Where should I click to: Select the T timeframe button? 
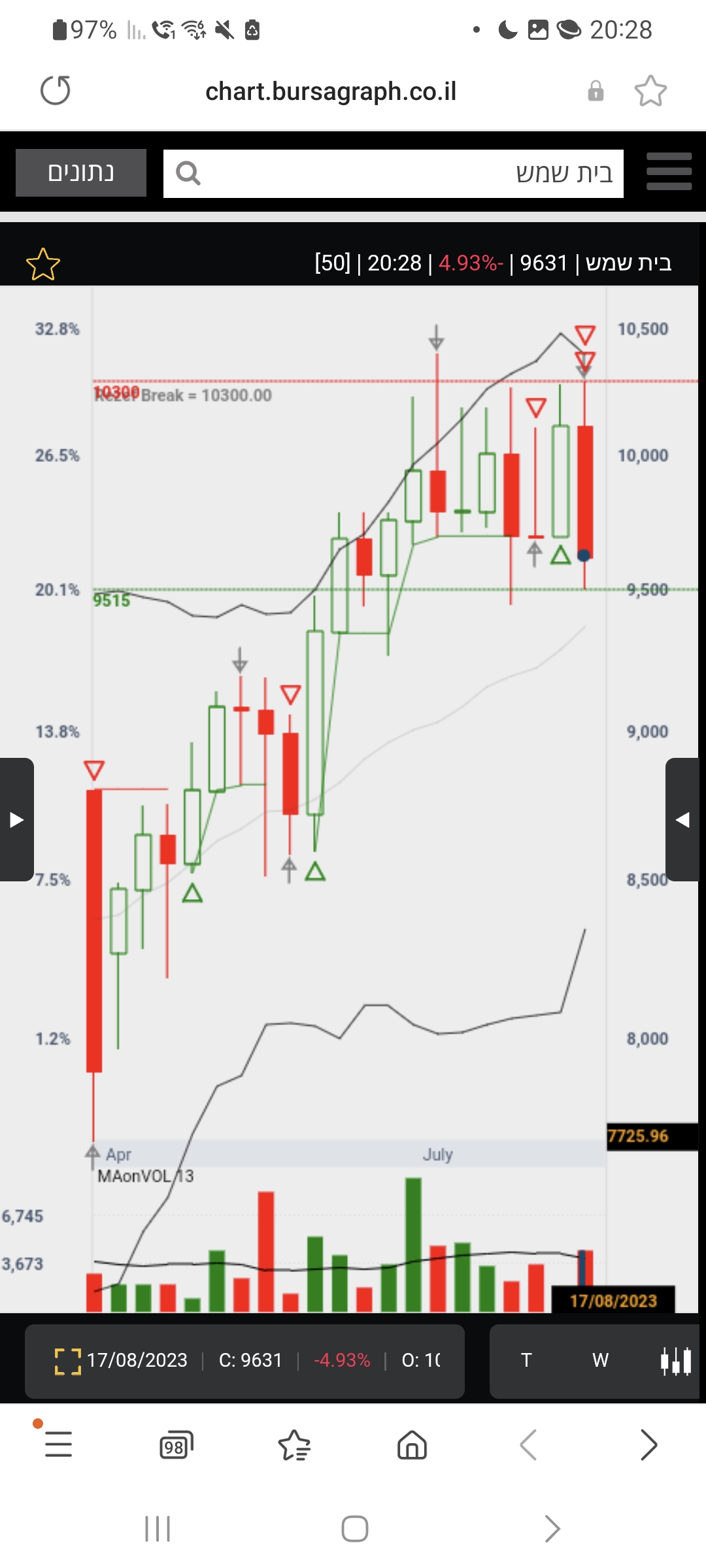526,1360
